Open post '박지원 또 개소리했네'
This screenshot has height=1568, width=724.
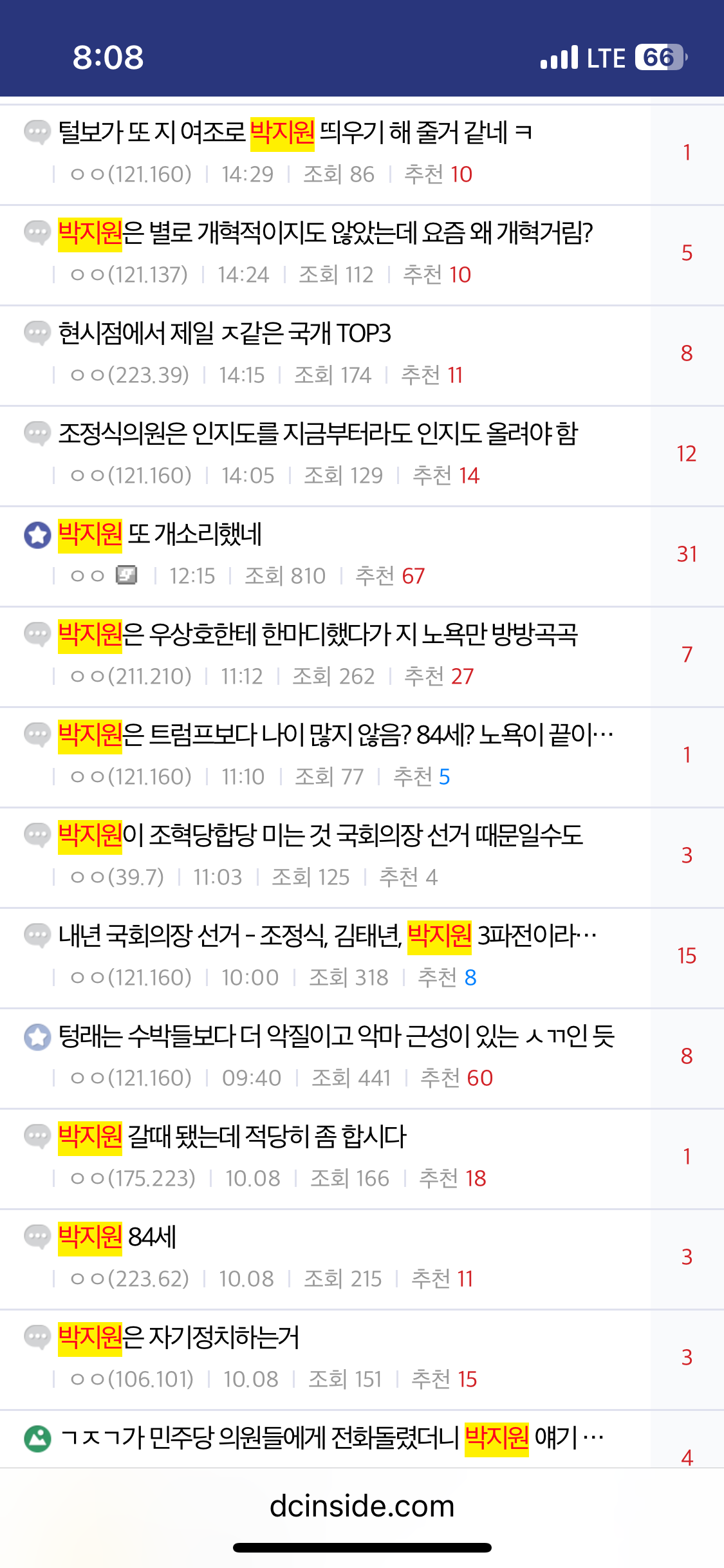[160, 534]
